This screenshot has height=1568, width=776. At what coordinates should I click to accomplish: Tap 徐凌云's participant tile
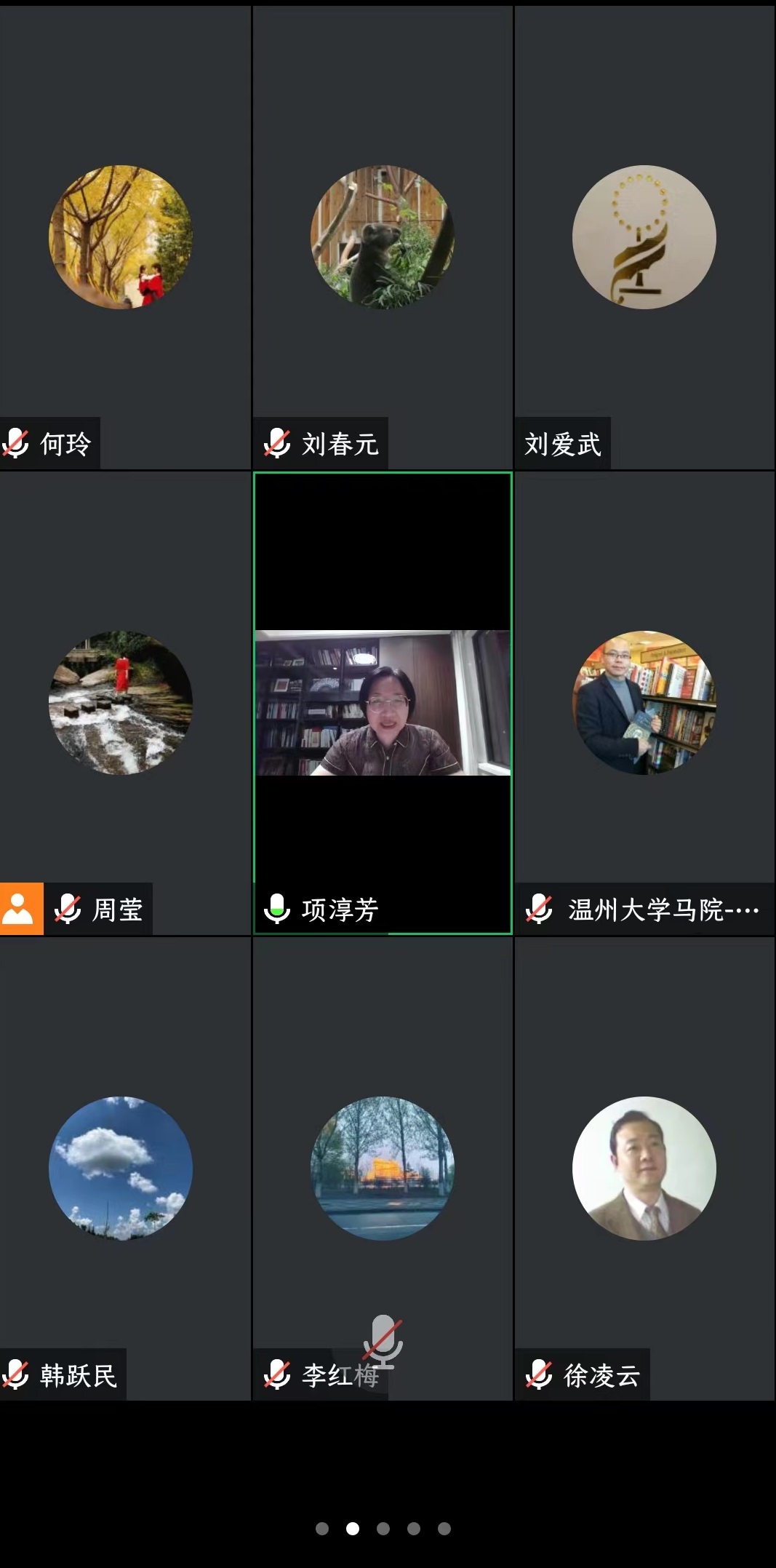[644, 1169]
